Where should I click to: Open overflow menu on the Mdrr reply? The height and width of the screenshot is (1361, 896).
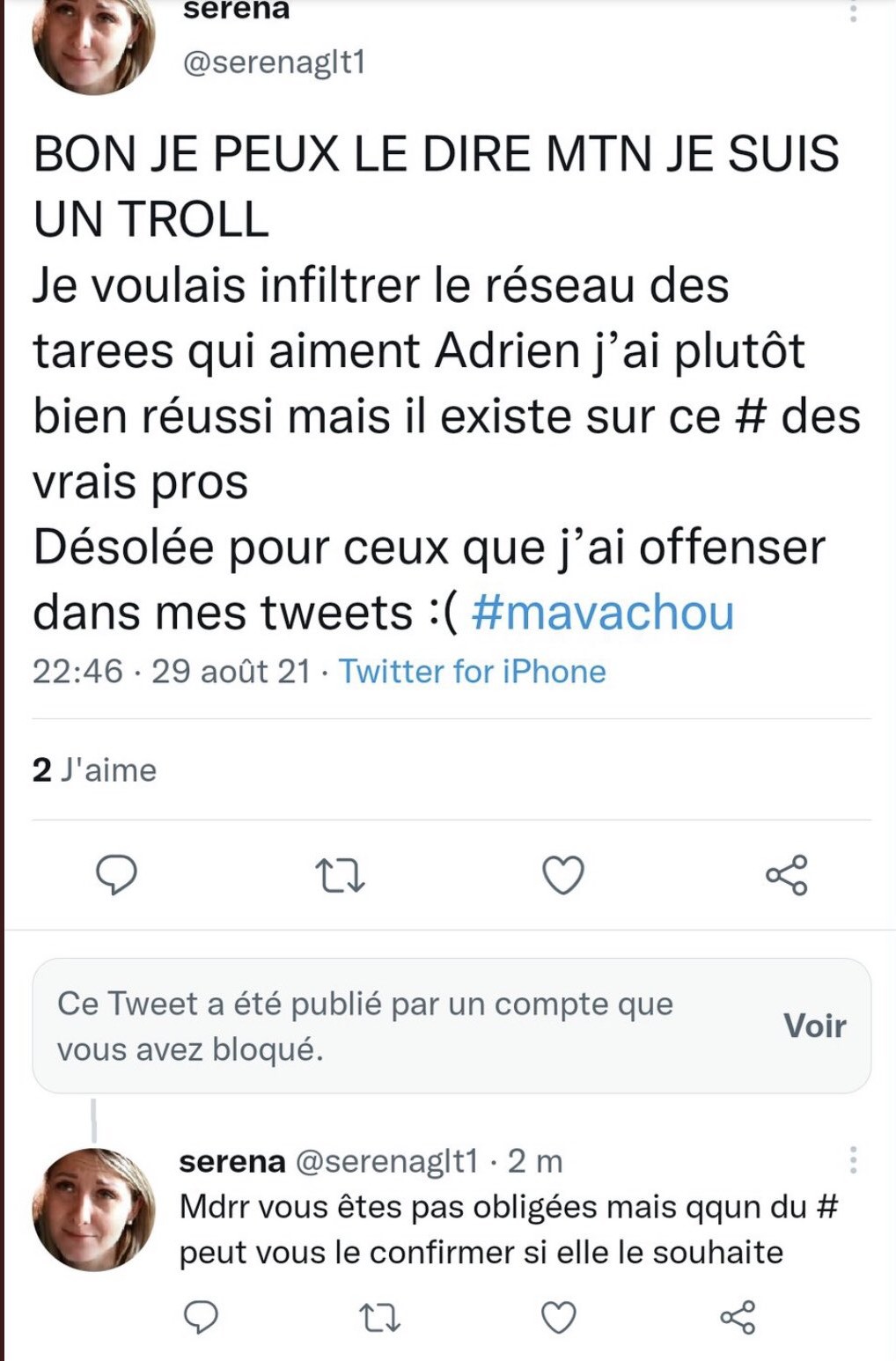click(853, 1160)
